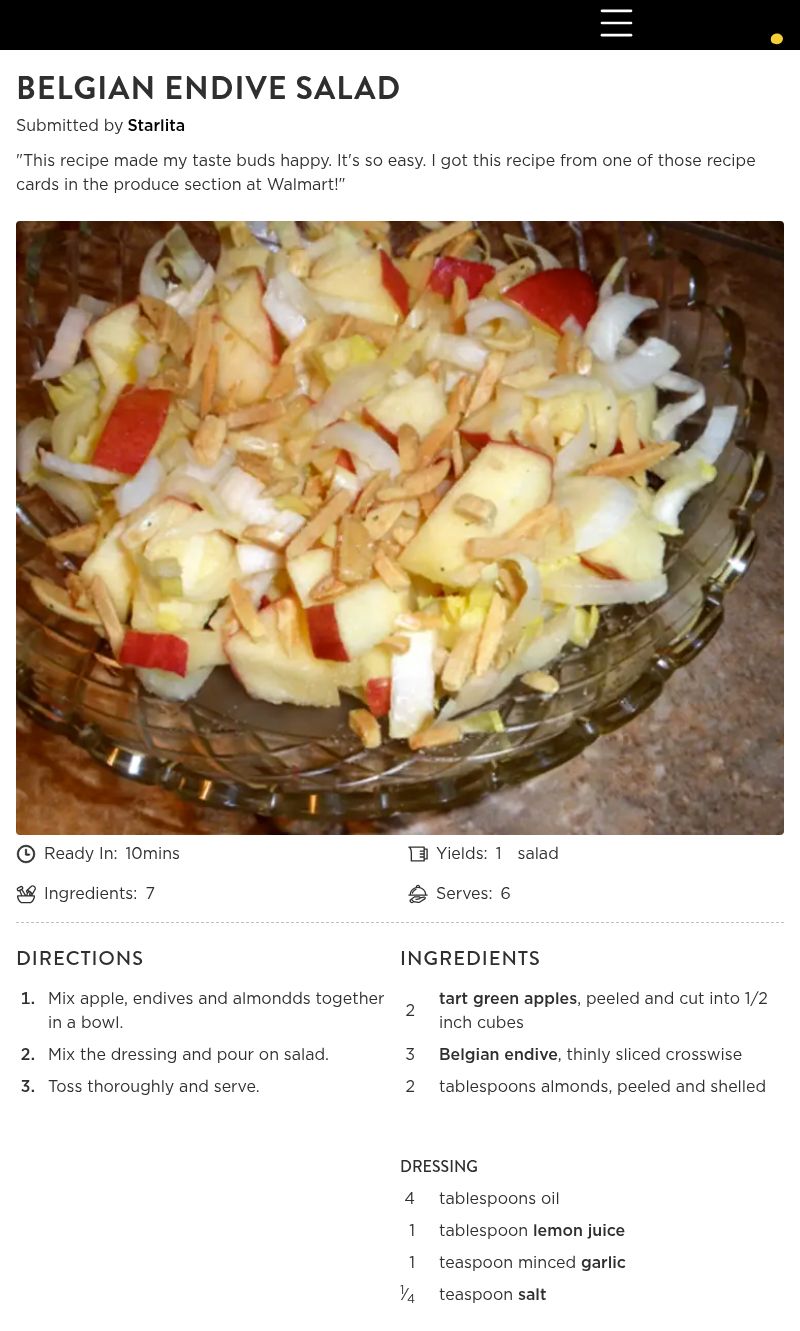
Task: Open the salad recipe photo
Action: tap(400, 527)
